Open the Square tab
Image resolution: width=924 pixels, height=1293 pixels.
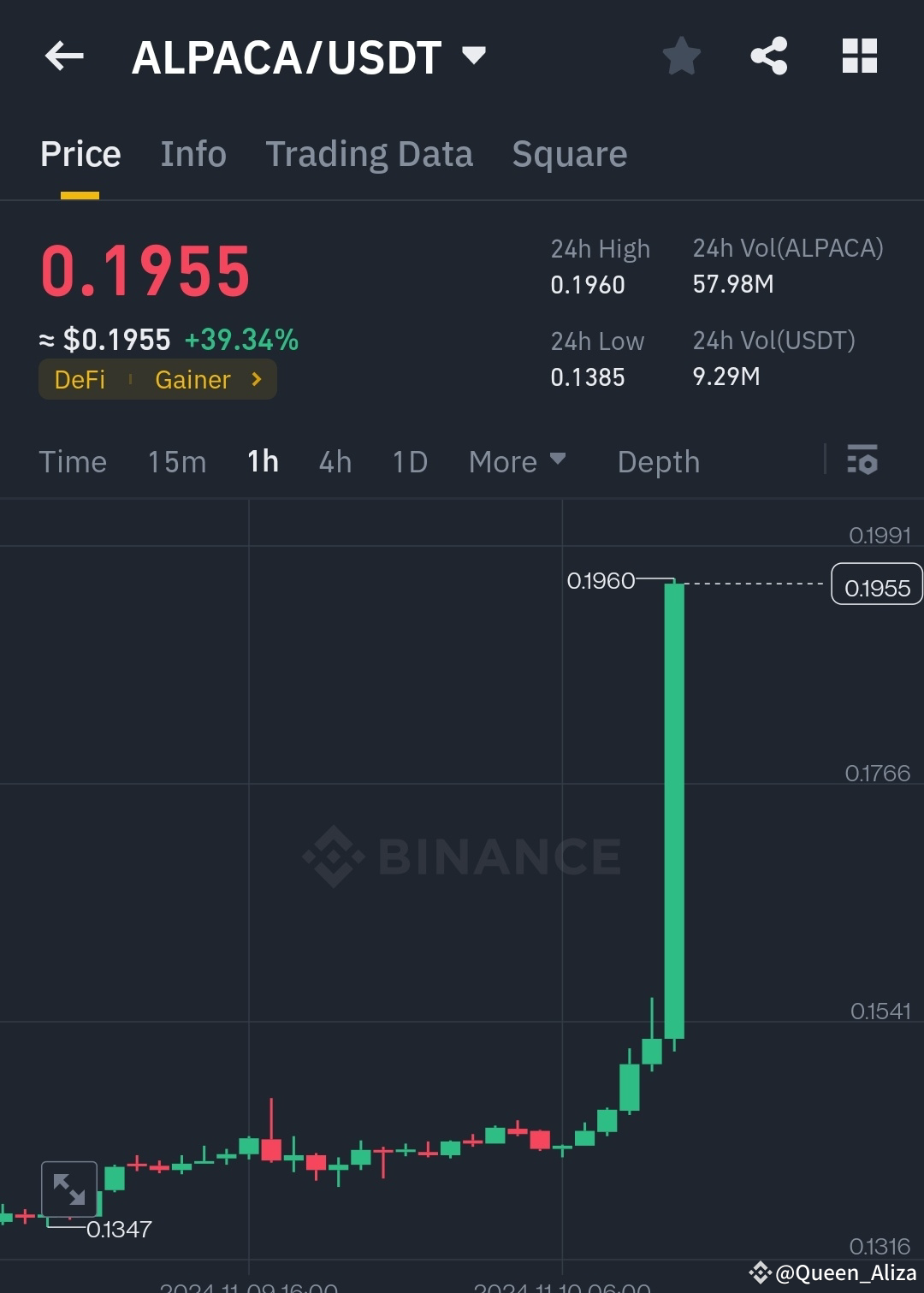click(x=569, y=154)
